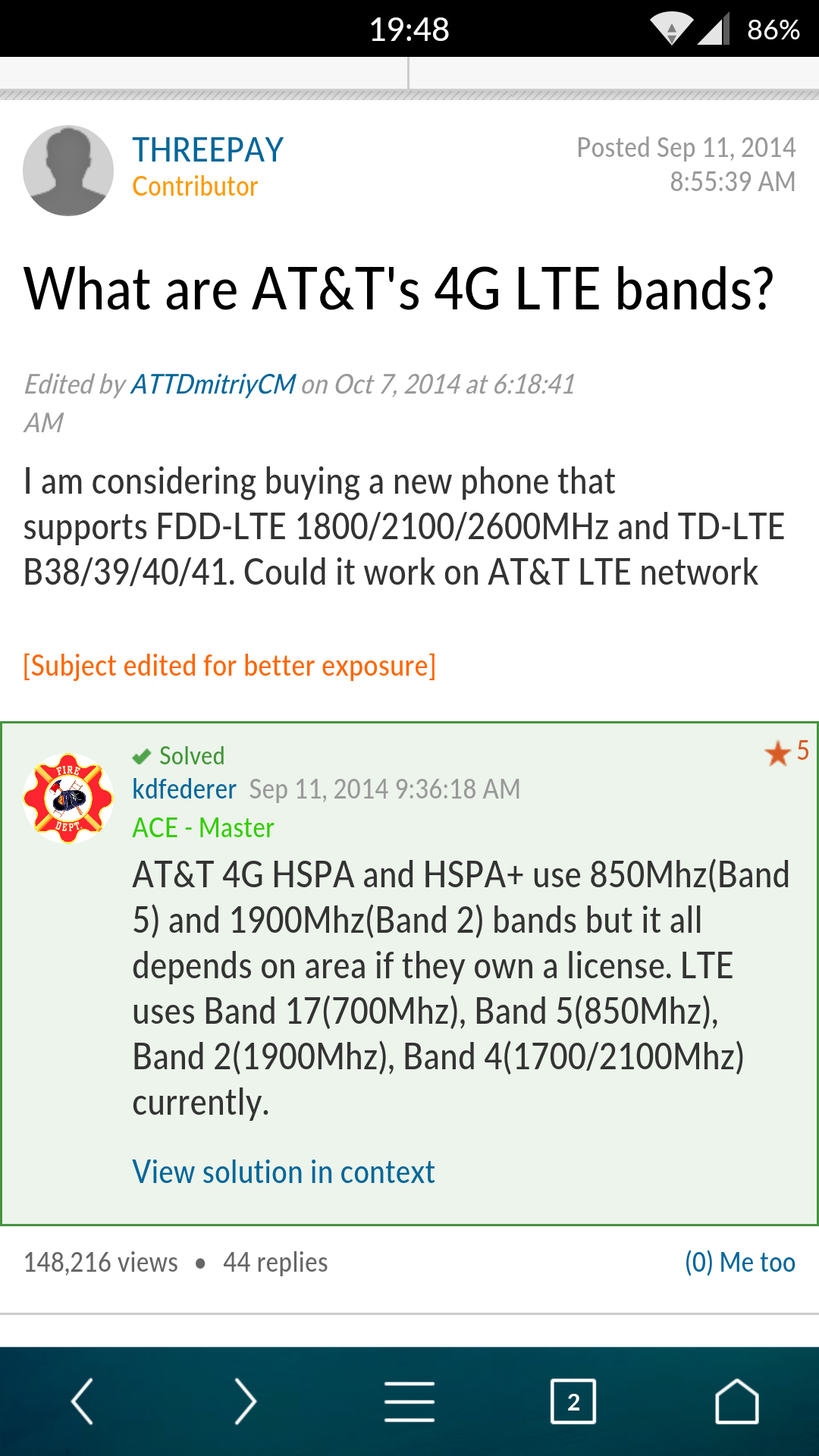
Task: Open THREEPAY's avatar picture
Action: [68, 171]
